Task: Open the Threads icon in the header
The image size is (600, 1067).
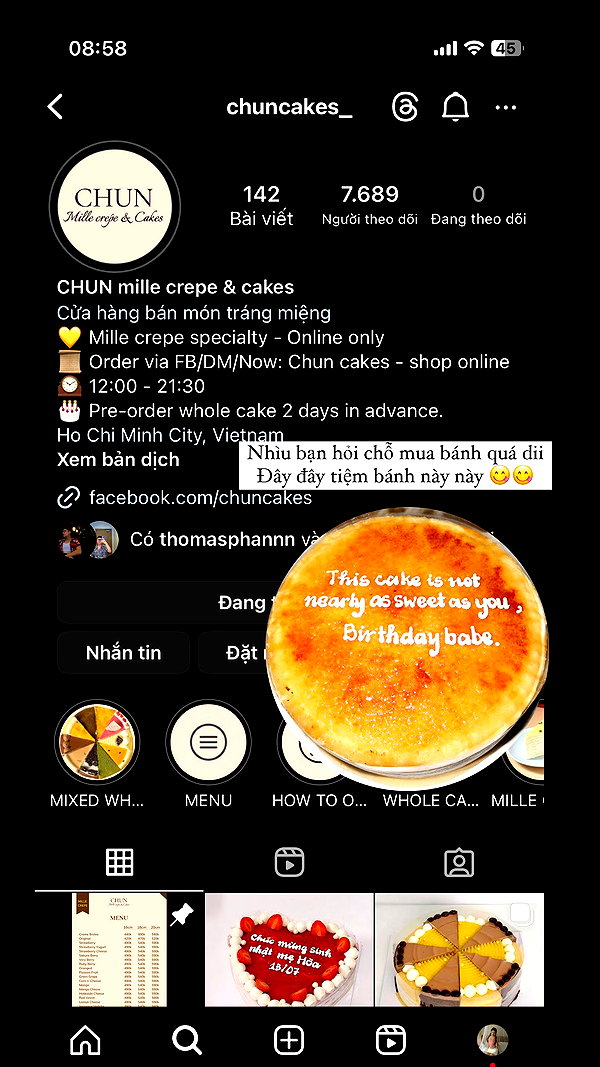Action: 405,107
